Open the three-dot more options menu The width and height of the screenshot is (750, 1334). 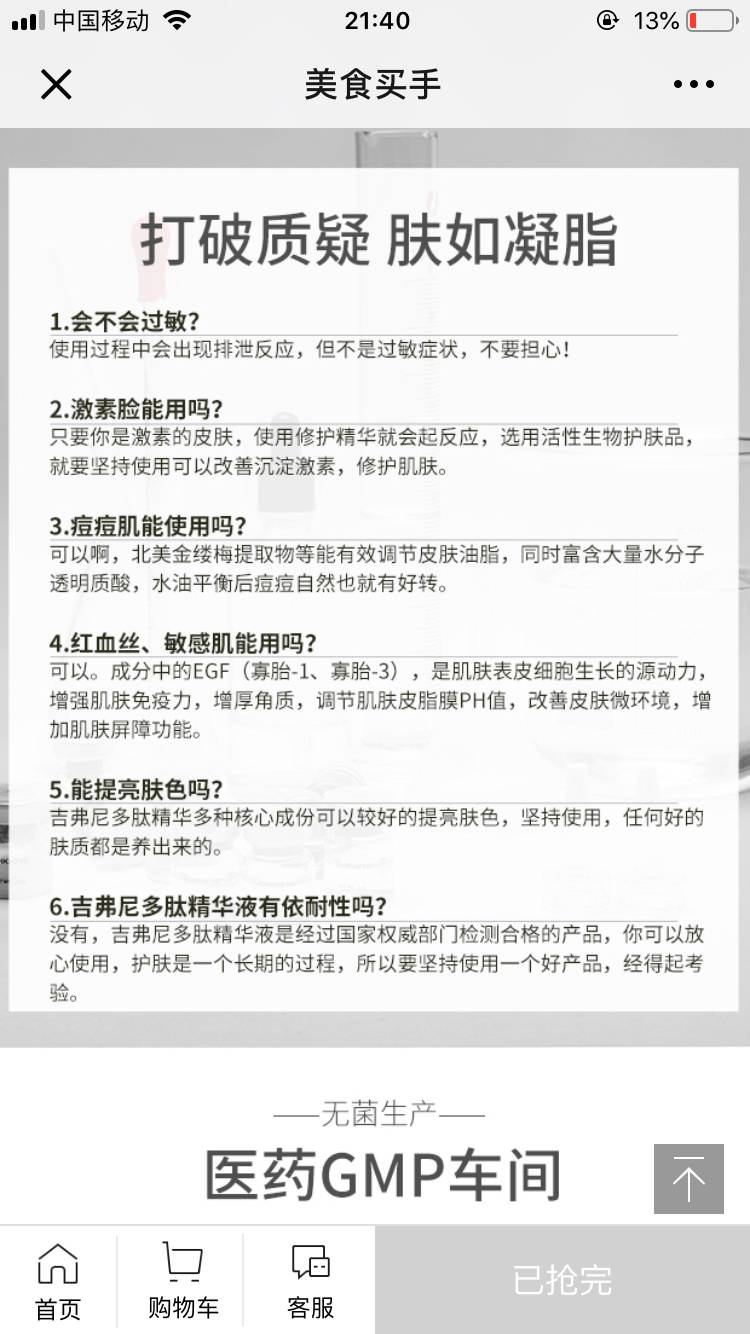point(693,85)
